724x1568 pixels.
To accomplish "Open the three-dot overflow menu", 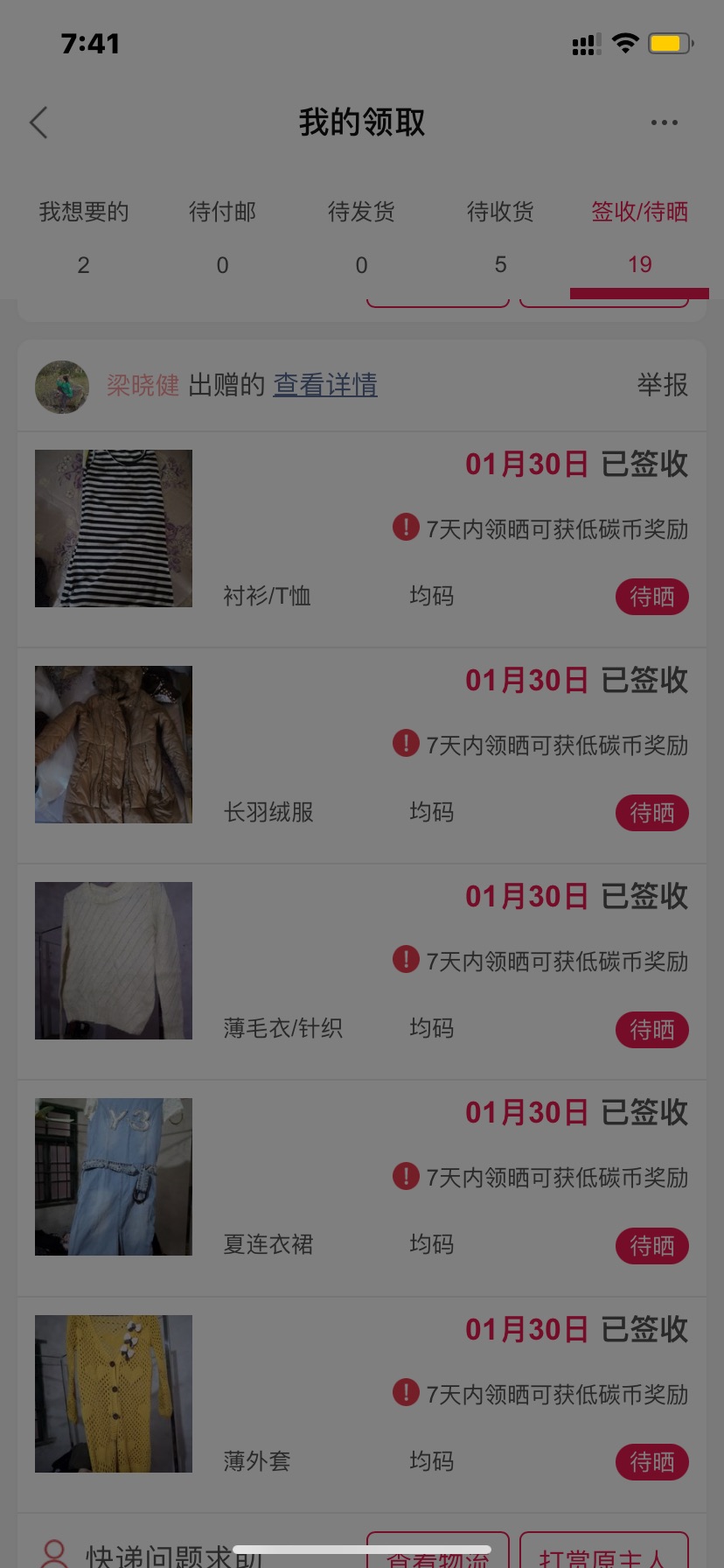I will click(664, 122).
